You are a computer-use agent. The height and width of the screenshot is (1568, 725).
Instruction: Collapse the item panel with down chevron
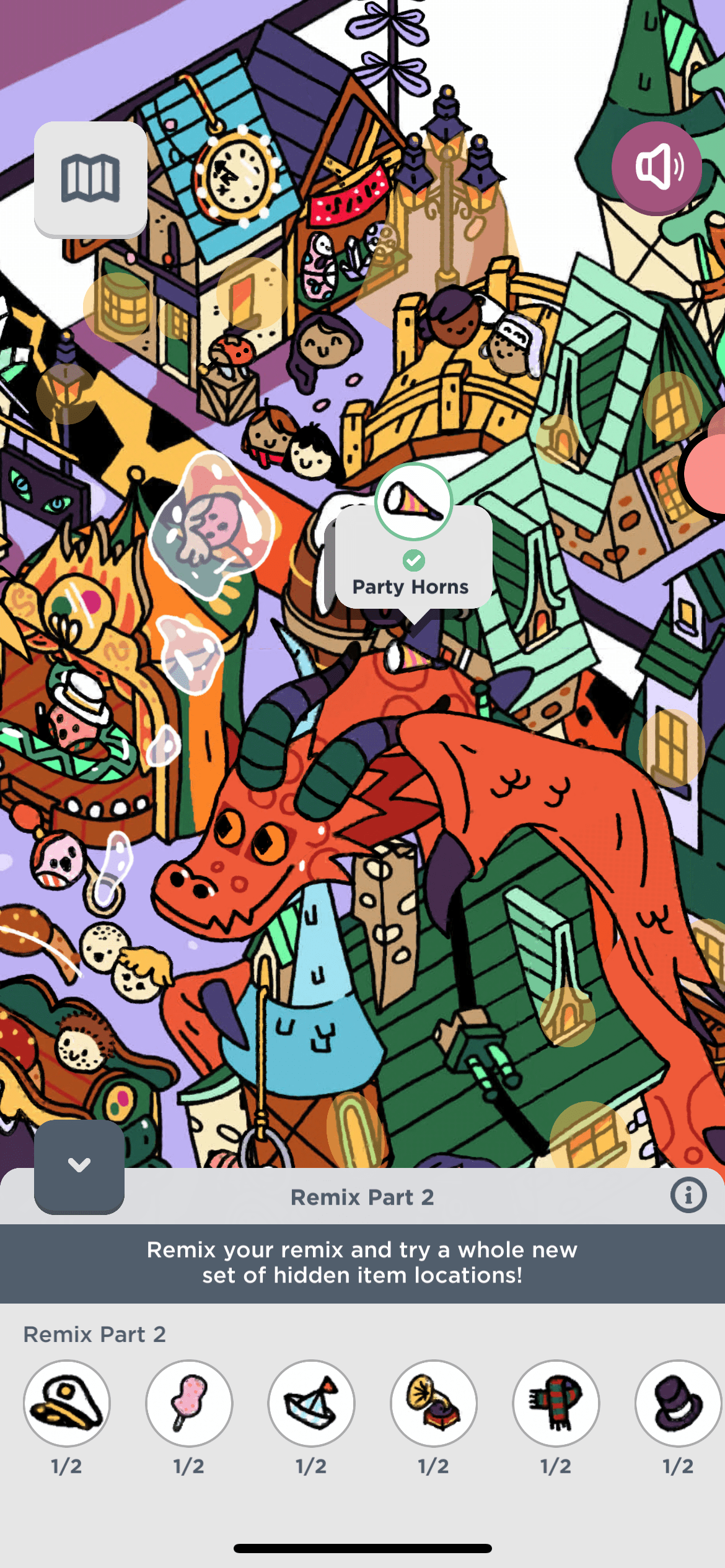(79, 1165)
